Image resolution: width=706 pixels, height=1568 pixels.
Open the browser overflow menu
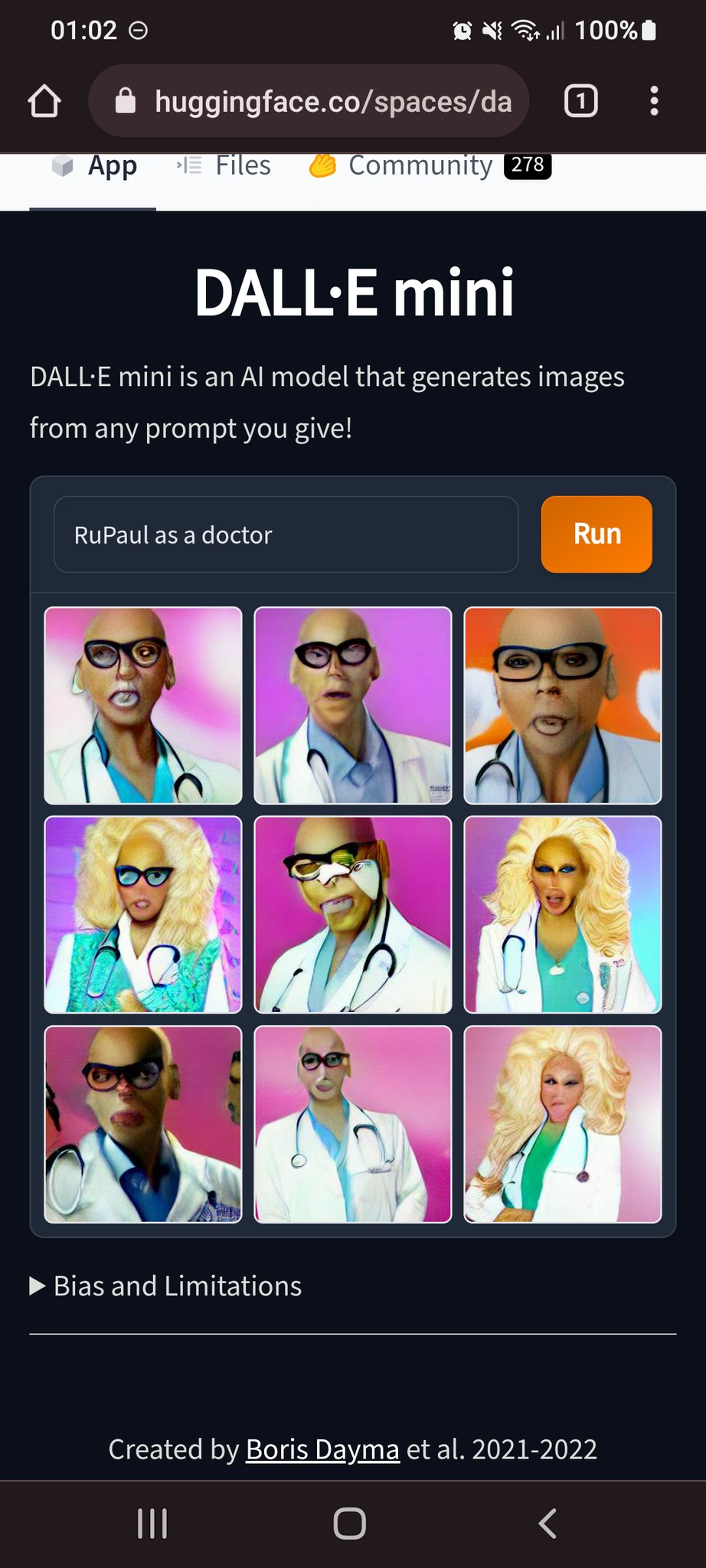tap(653, 101)
